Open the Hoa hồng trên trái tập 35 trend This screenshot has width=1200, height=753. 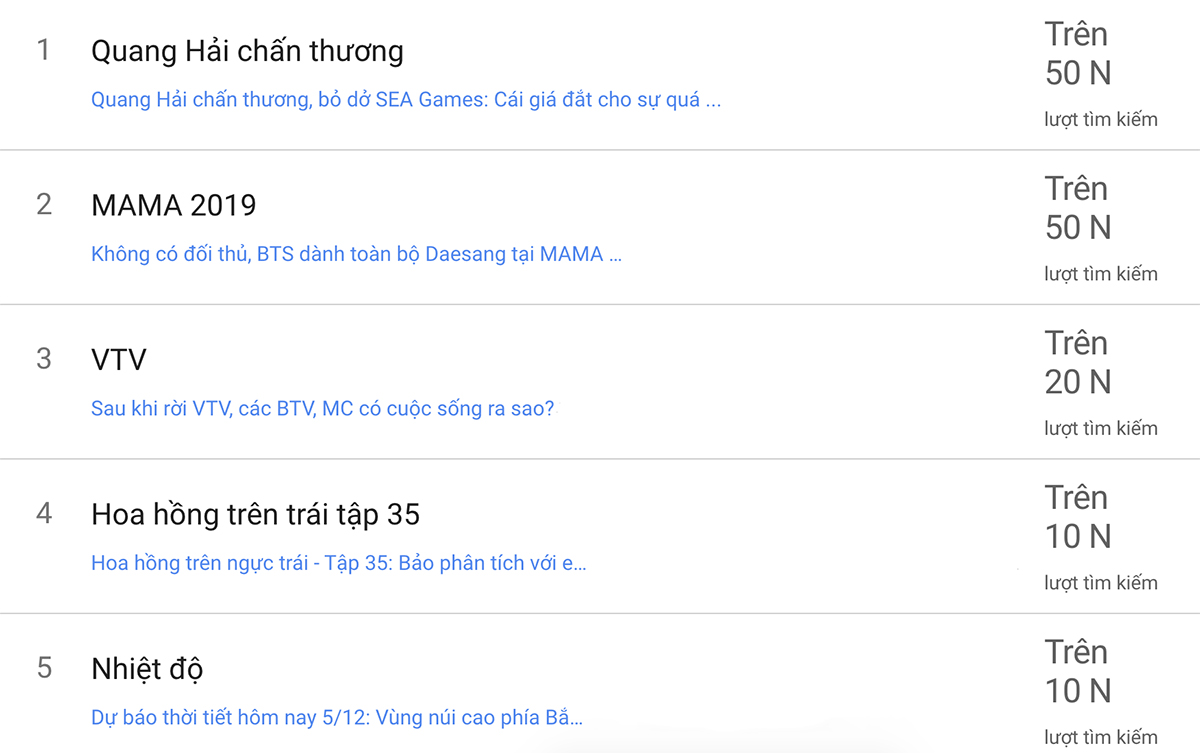coord(255,515)
